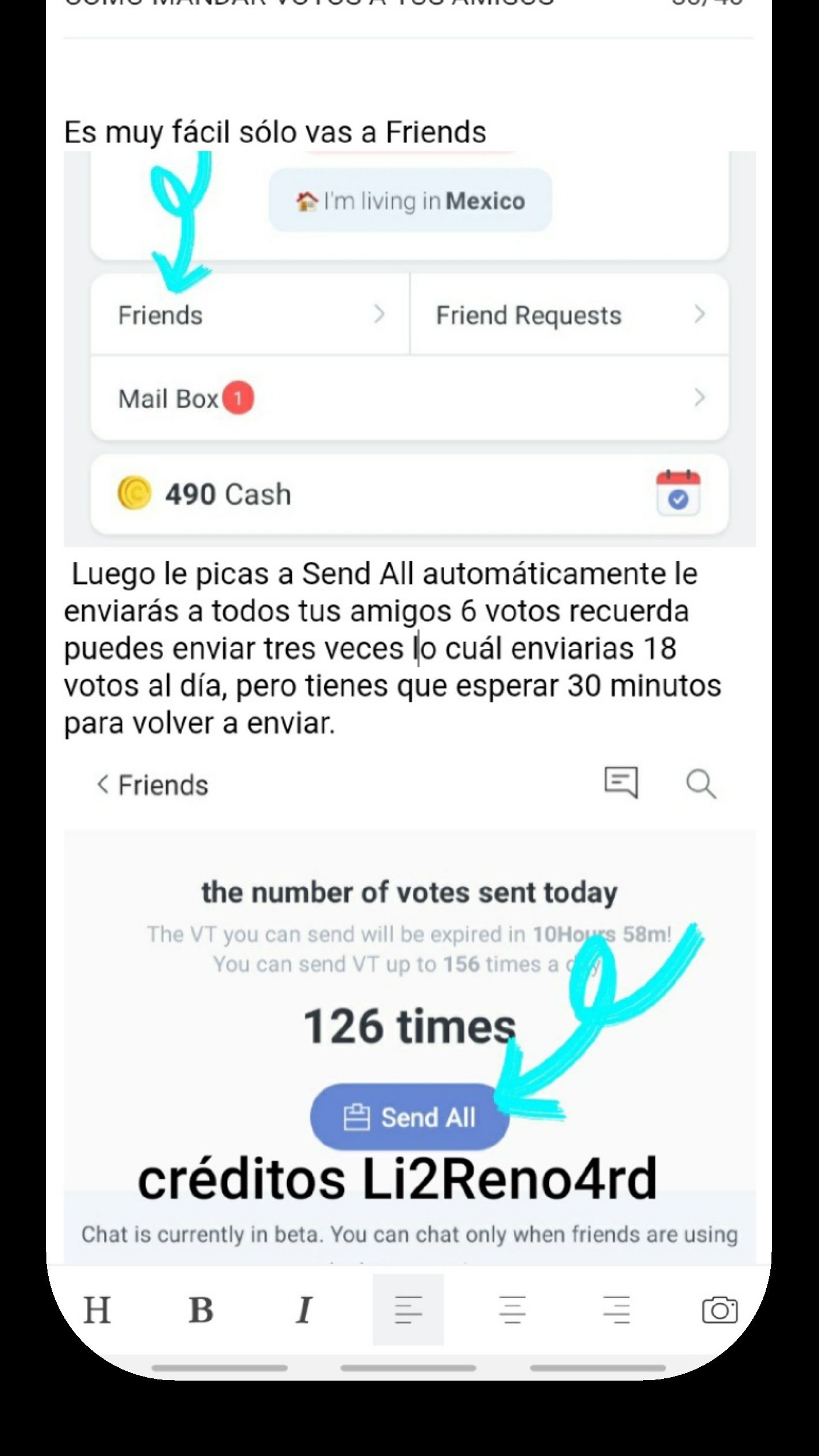Image resolution: width=819 pixels, height=1456 pixels.
Task: Toggle bold text formatting
Action: coord(201,1310)
